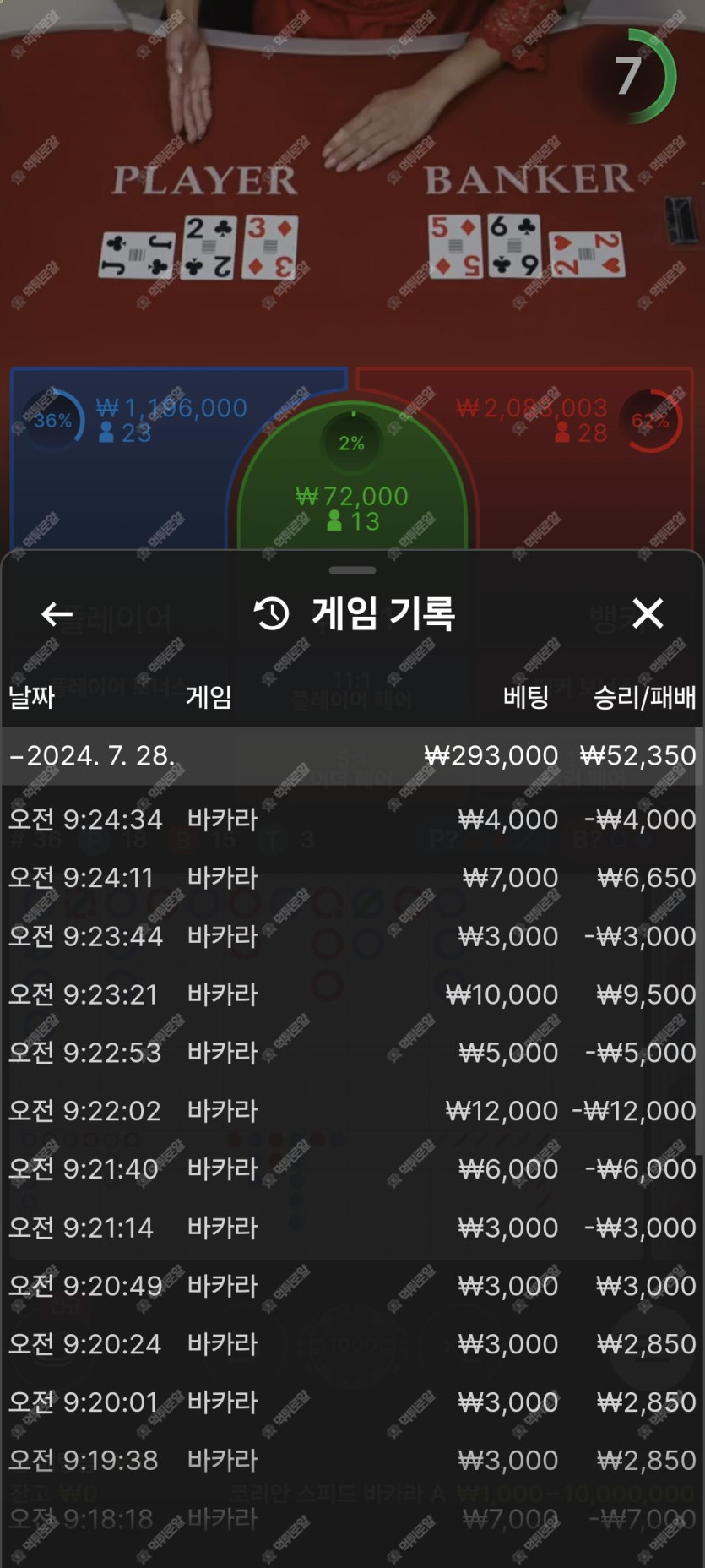View details of the 9:20:49 game
Viewport: 705px width, 1568px height.
point(352,1286)
